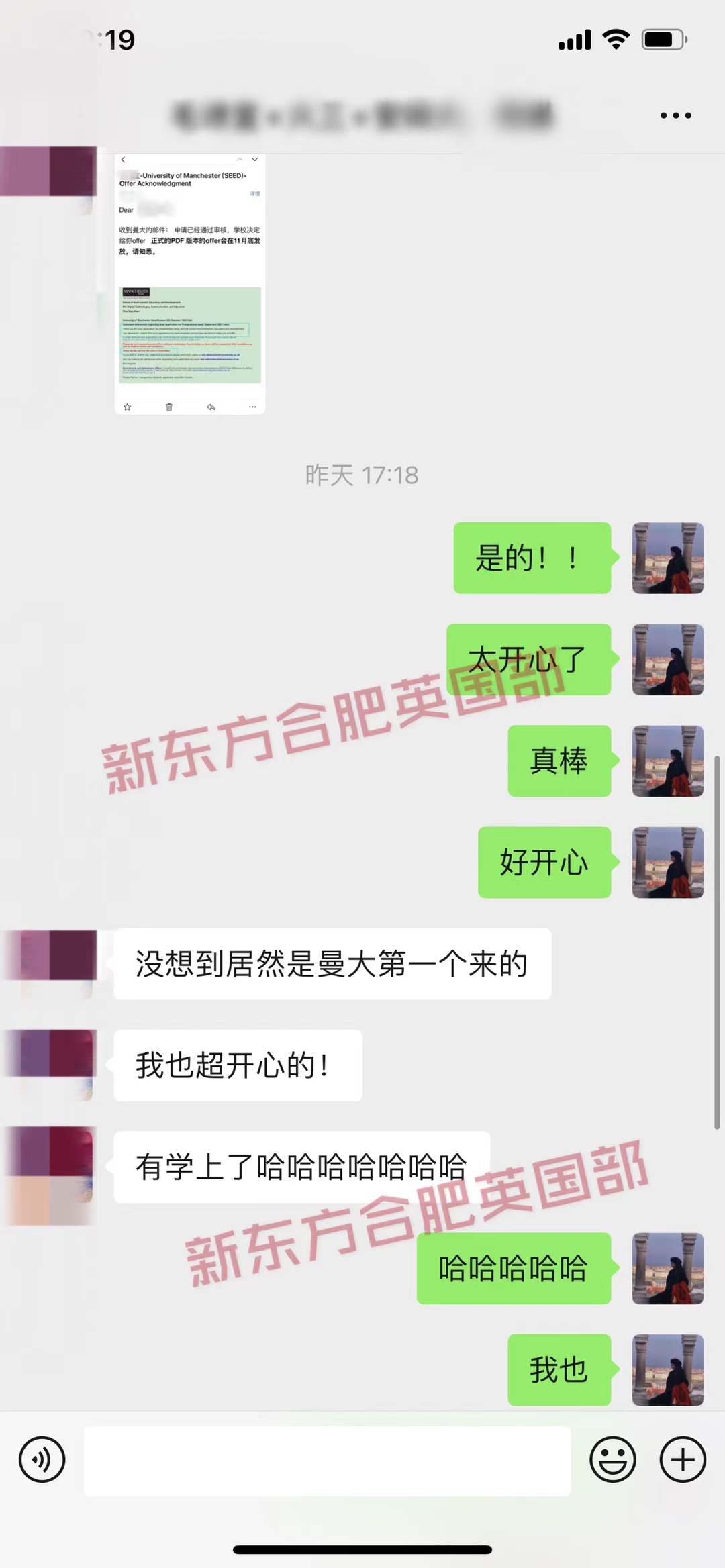Open the plus attachments panel
This screenshot has width=725, height=1568.
[x=683, y=1459]
